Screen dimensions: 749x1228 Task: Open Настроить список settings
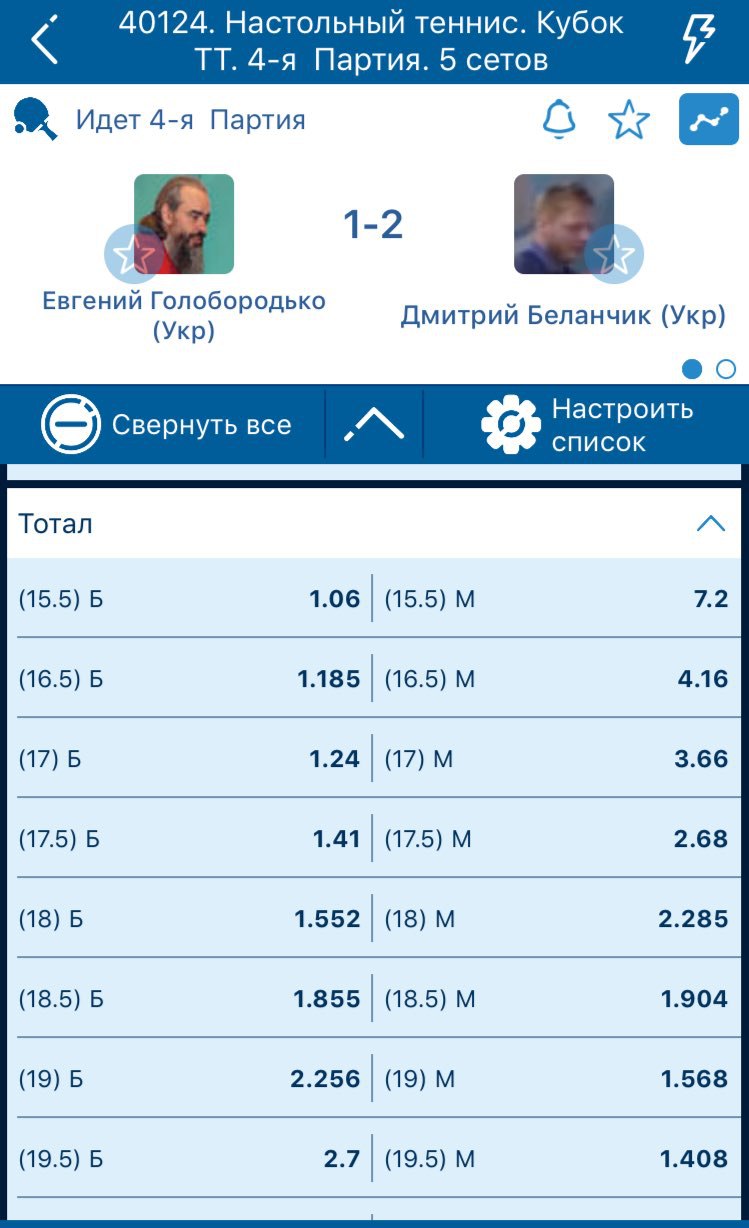(x=588, y=425)
